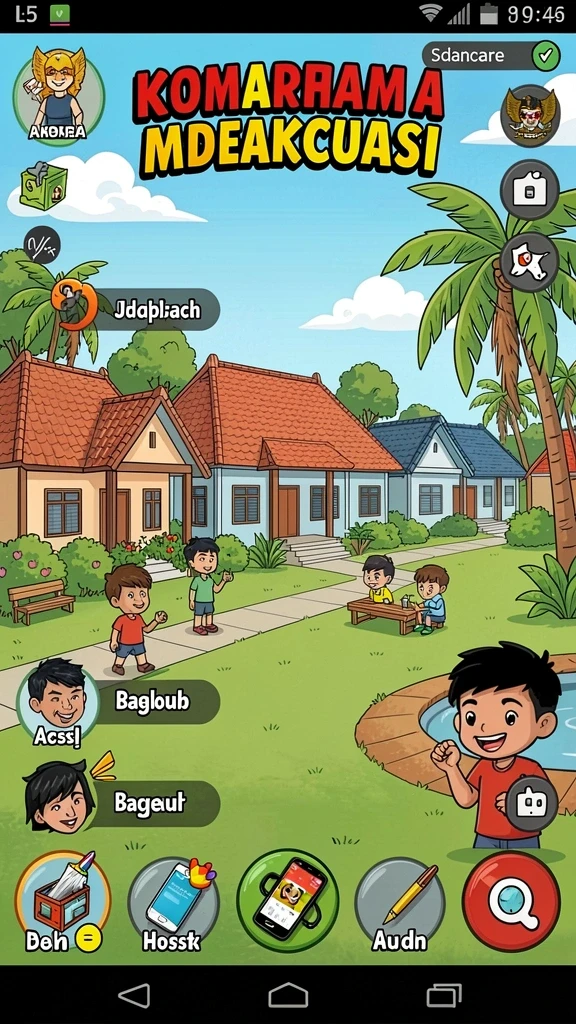Open the Audn pencil menu
Image resolution: width=576 pixels, height=1024 pixels.
pyautogui.click(x=400, y=904)
